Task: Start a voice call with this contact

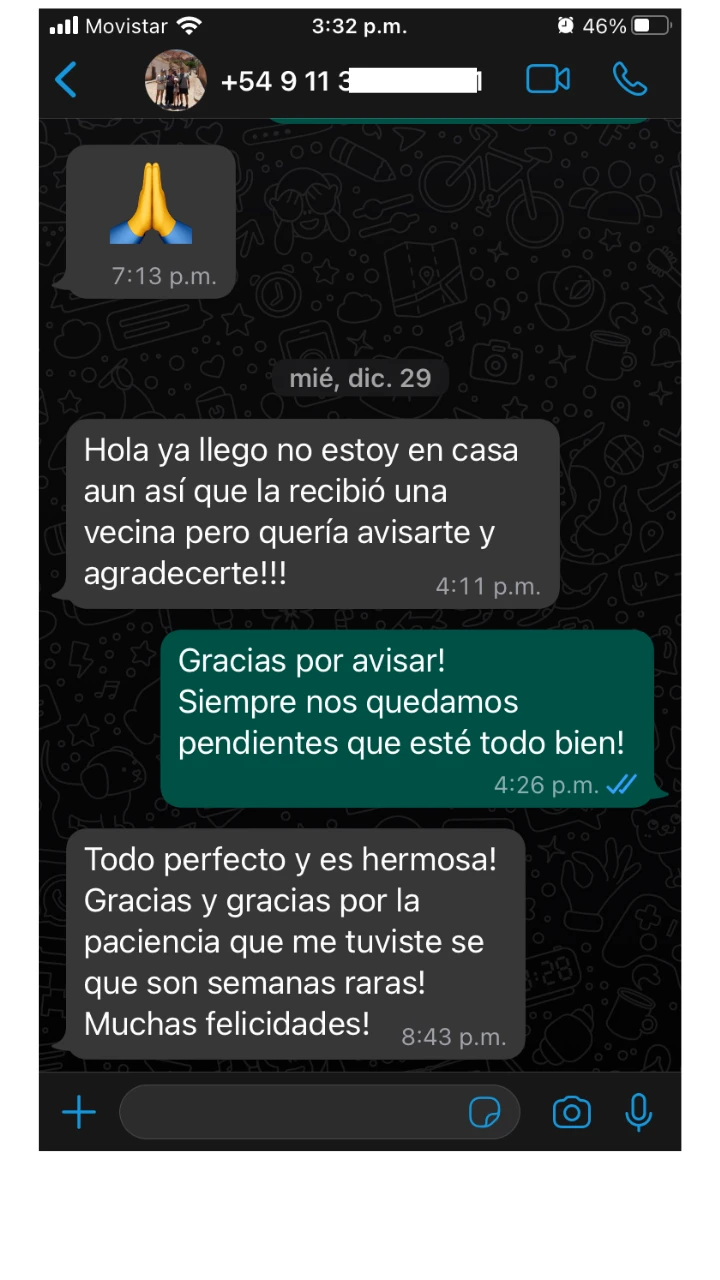Action: pyautogui.click(x=630, y=80)
